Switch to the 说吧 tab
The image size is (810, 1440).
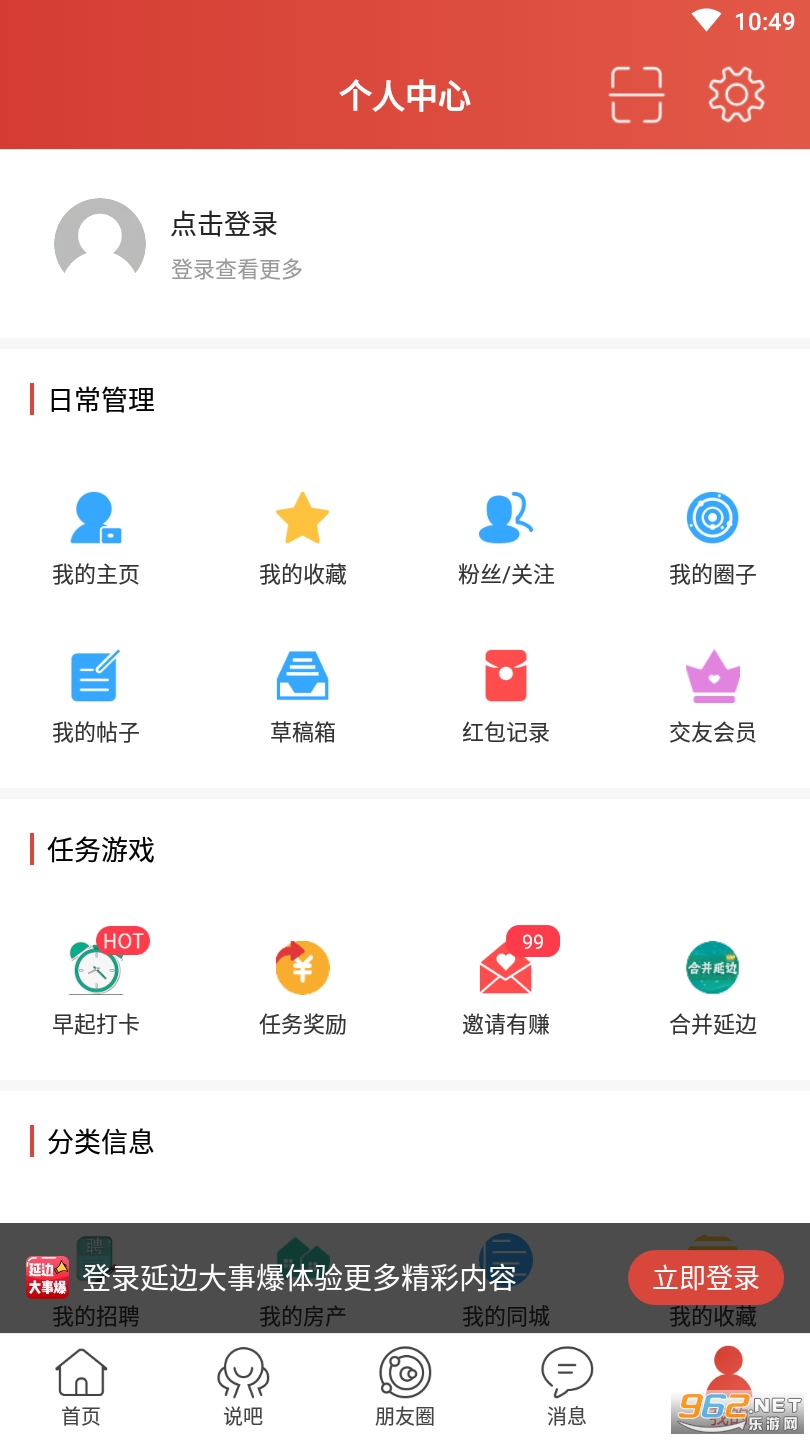(243, 1387)
